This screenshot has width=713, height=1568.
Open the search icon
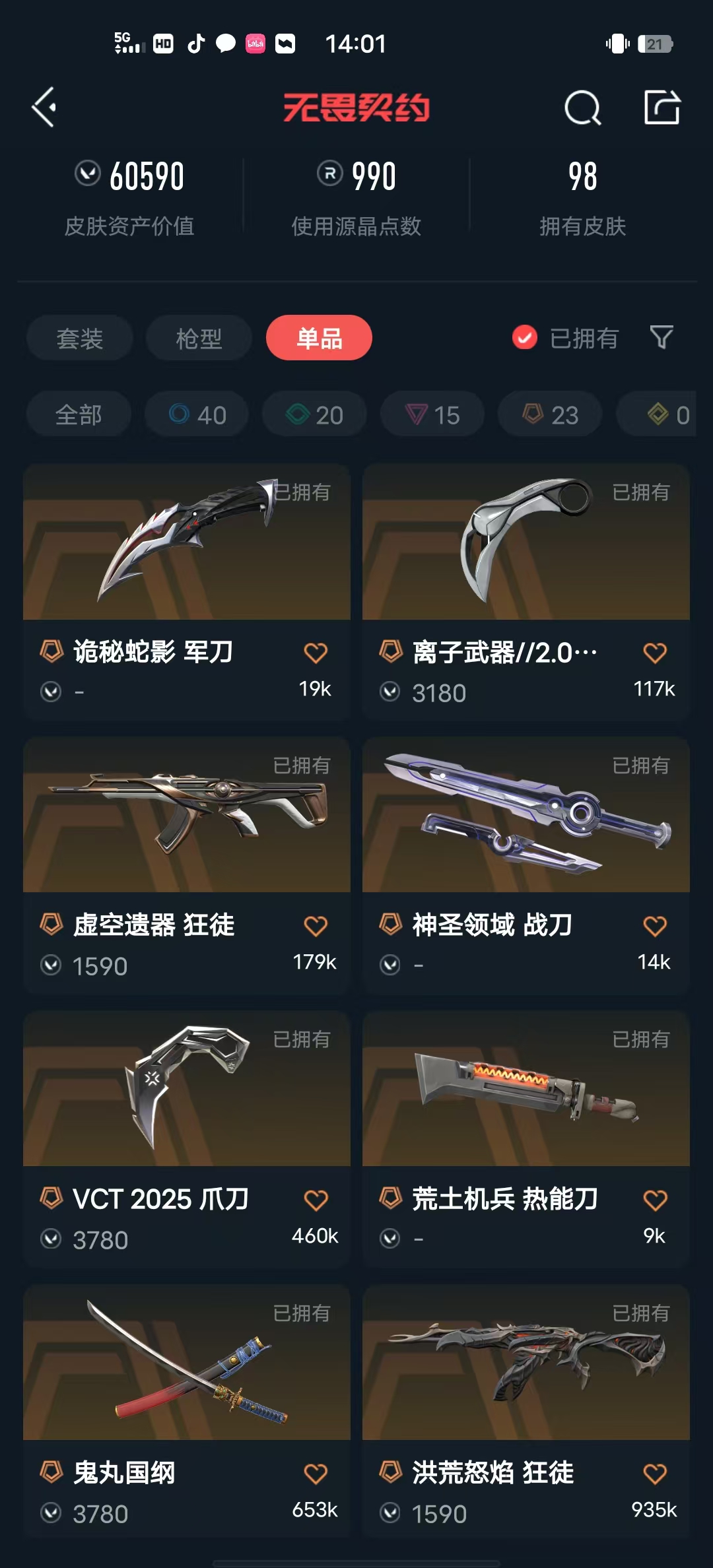click(x=582, y=108)
